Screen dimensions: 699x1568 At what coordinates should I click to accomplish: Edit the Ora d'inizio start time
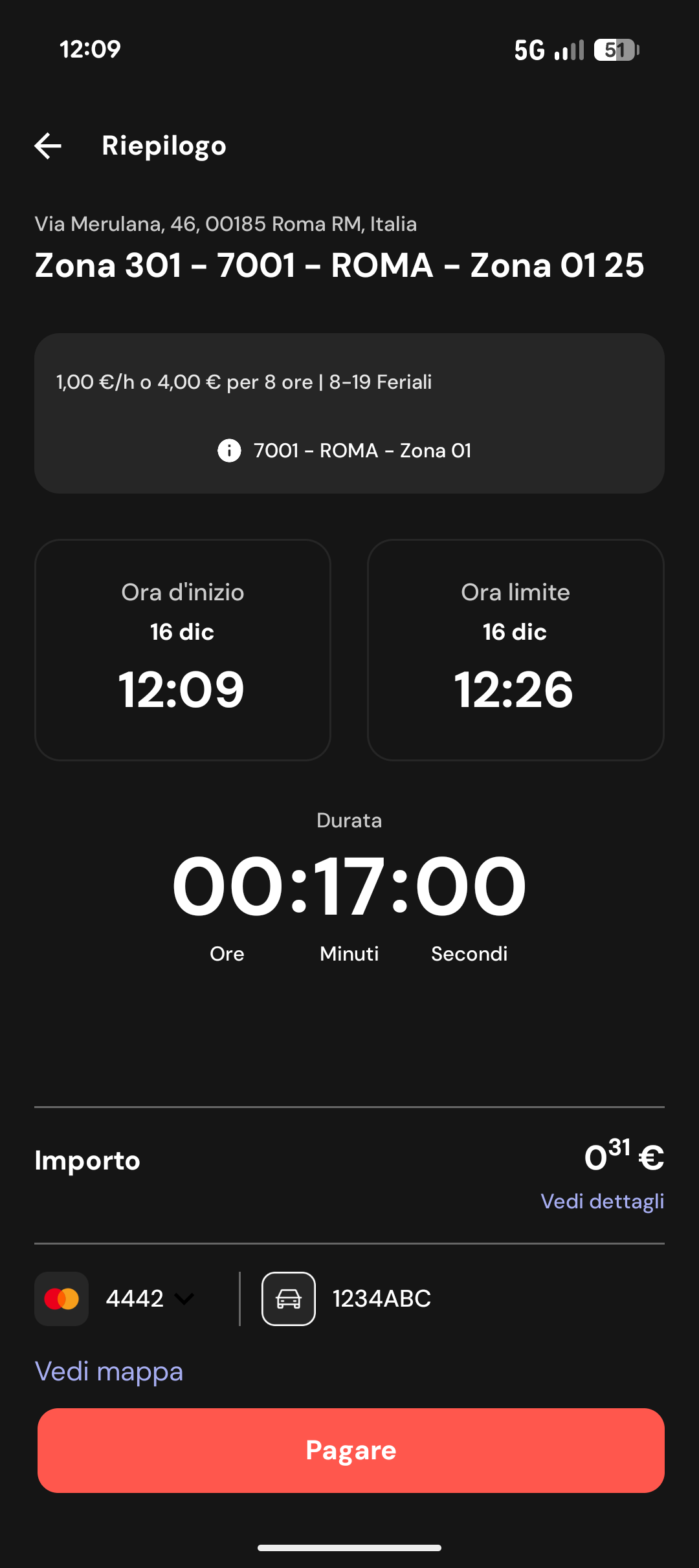coord(183,649)
